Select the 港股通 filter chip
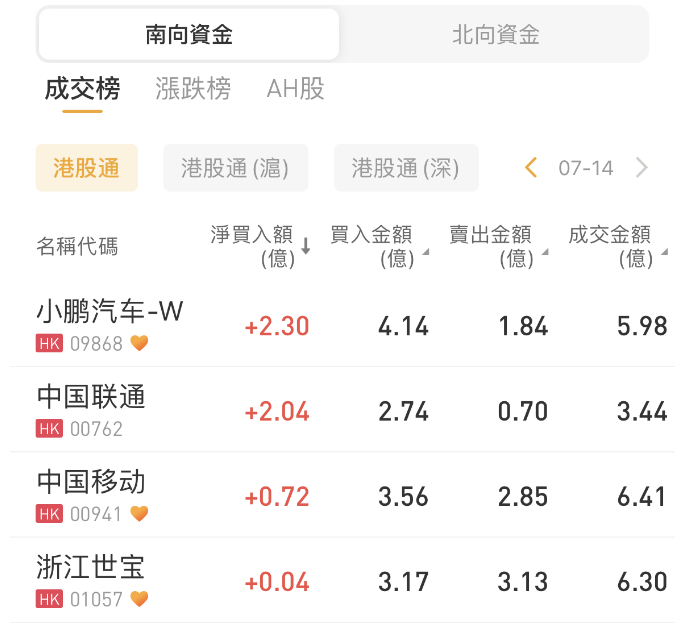Screen dimensions: 698x625 tap(87, 168)
